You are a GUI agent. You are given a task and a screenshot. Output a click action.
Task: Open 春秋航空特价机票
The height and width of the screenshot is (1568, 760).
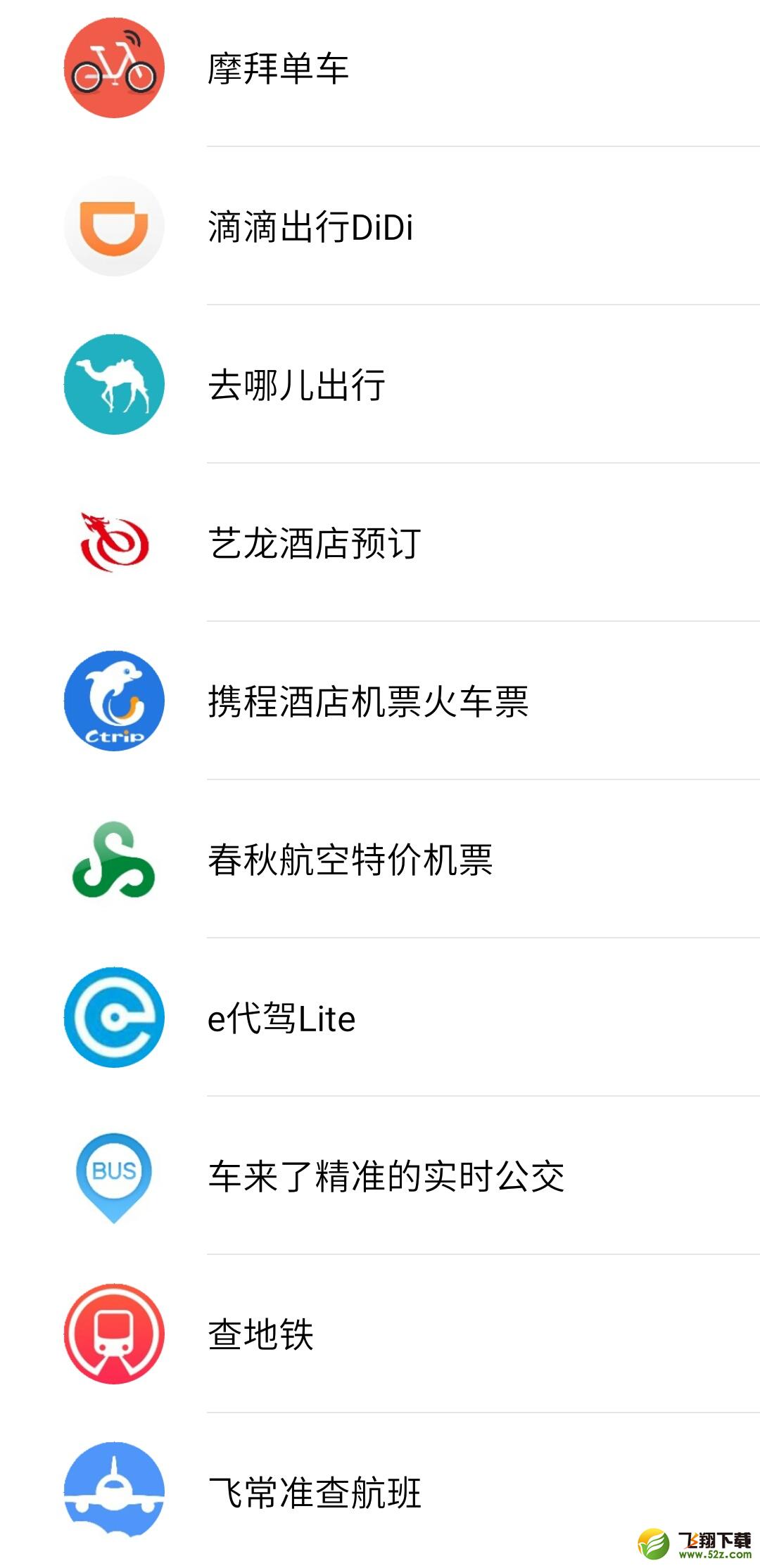(380, 859)
